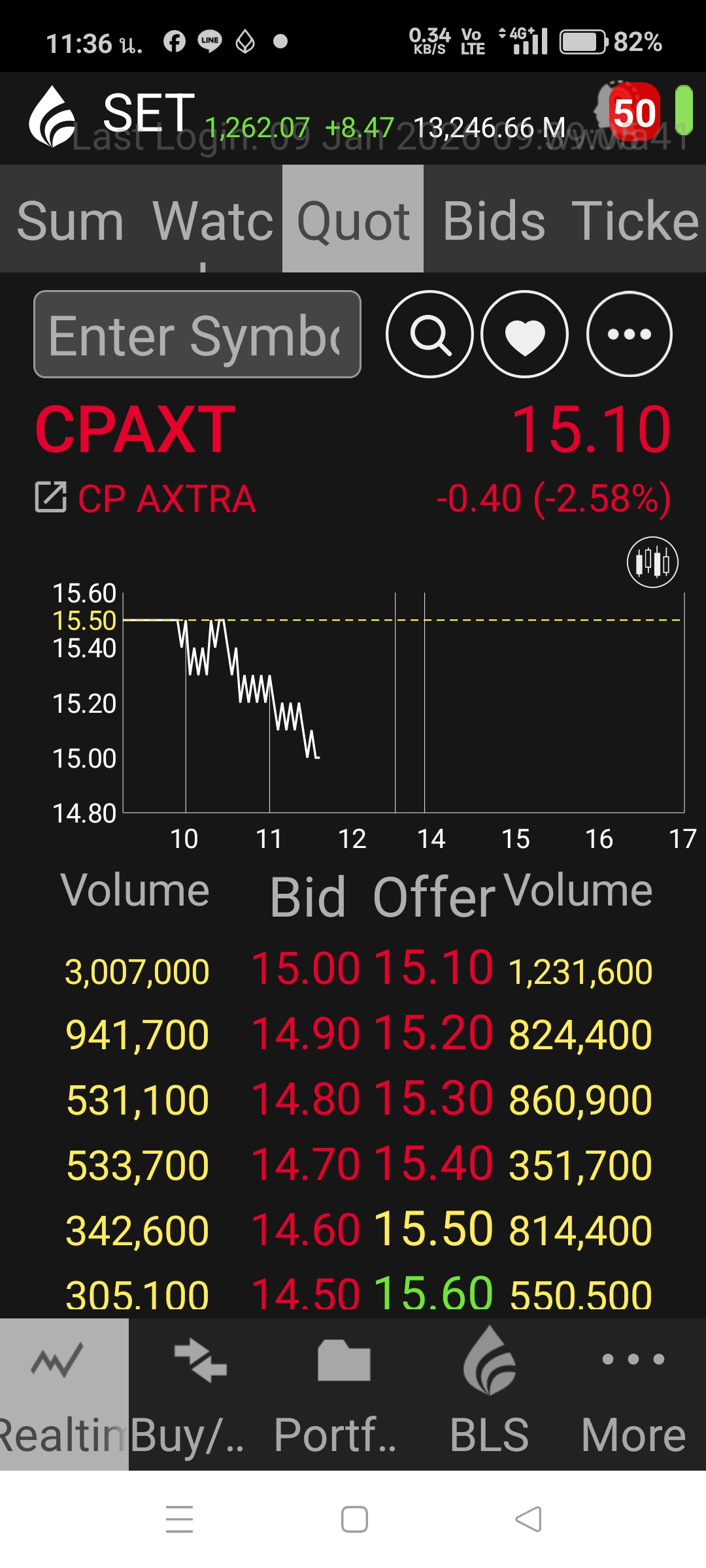
Task: Go to the Watch tab
Action: 212,221
